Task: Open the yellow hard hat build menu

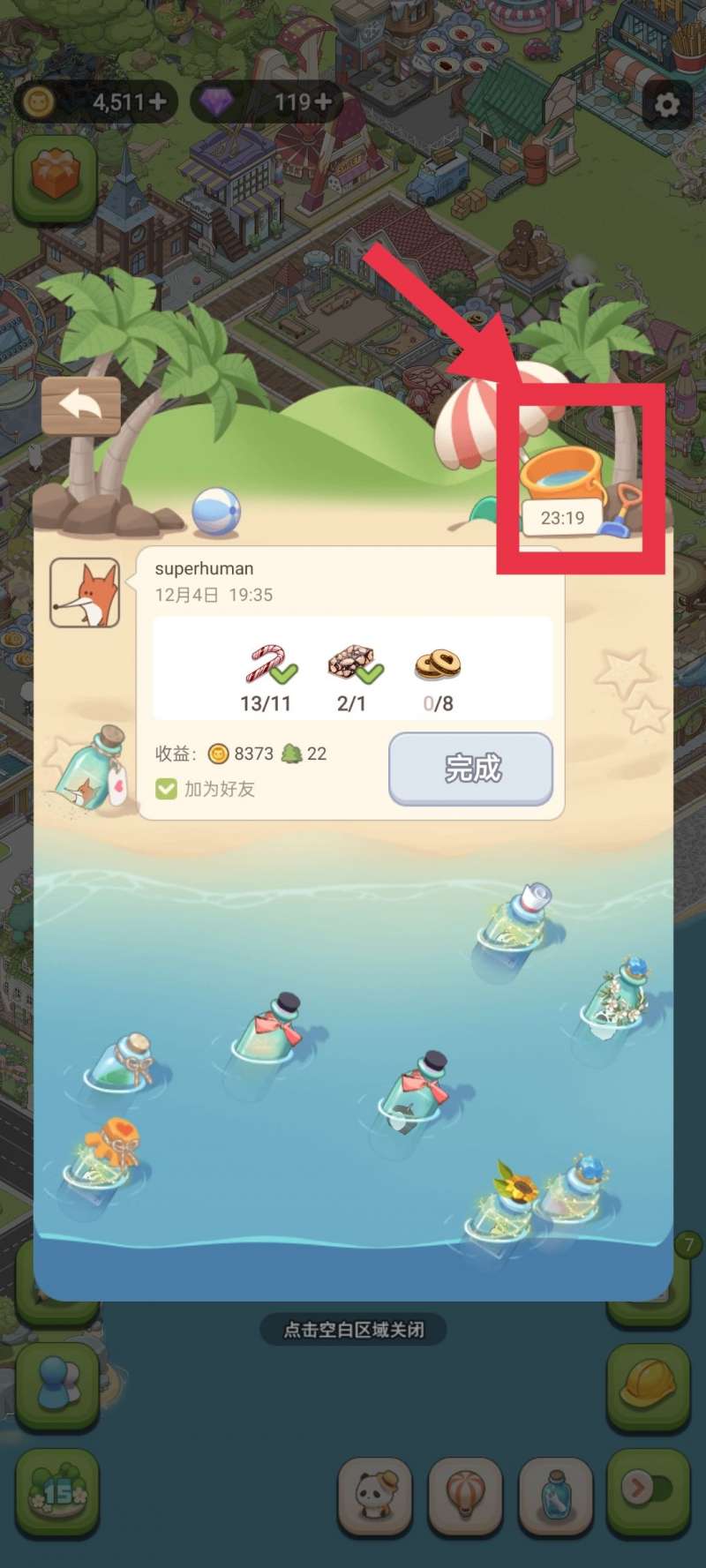Action: click(x=648, y=1384)
